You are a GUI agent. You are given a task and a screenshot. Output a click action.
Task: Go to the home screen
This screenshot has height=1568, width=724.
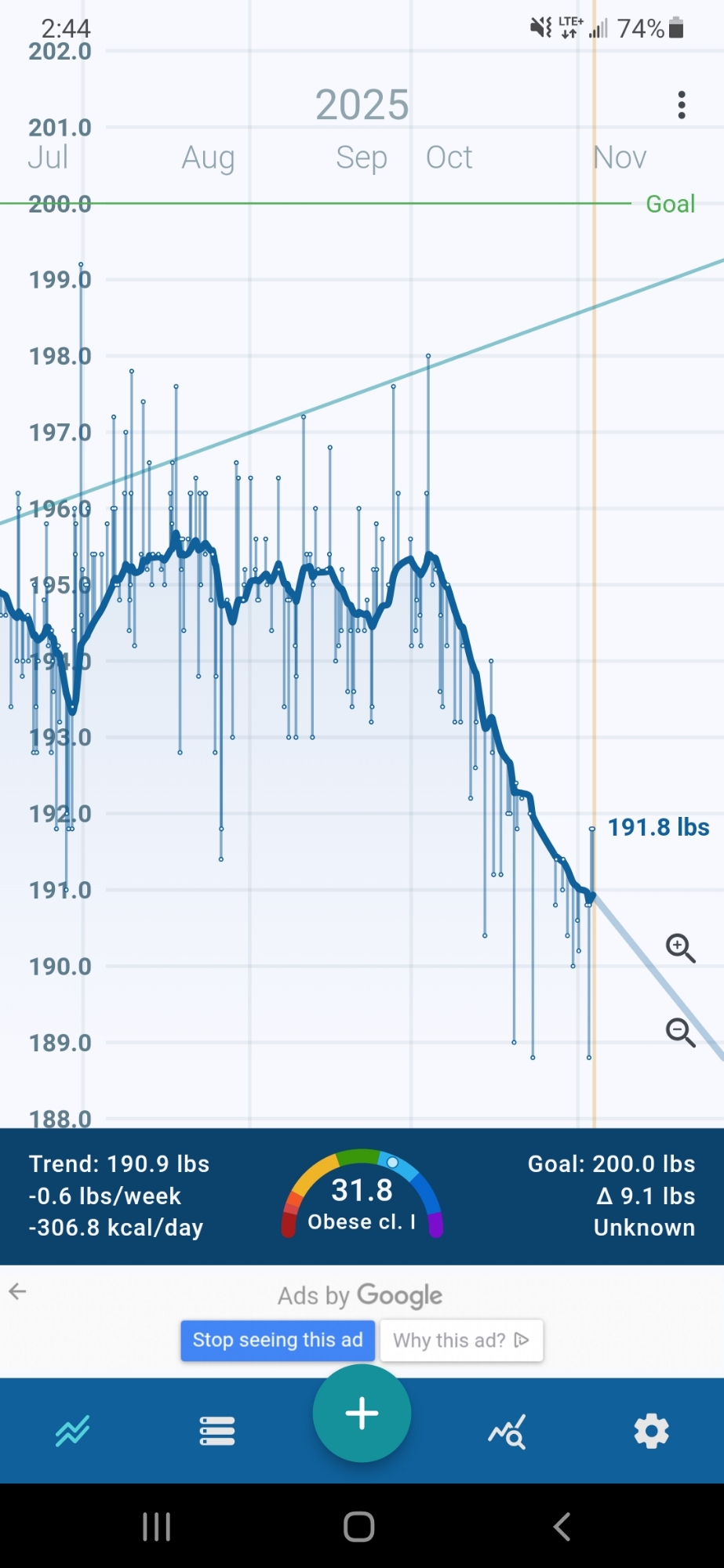359,1526
